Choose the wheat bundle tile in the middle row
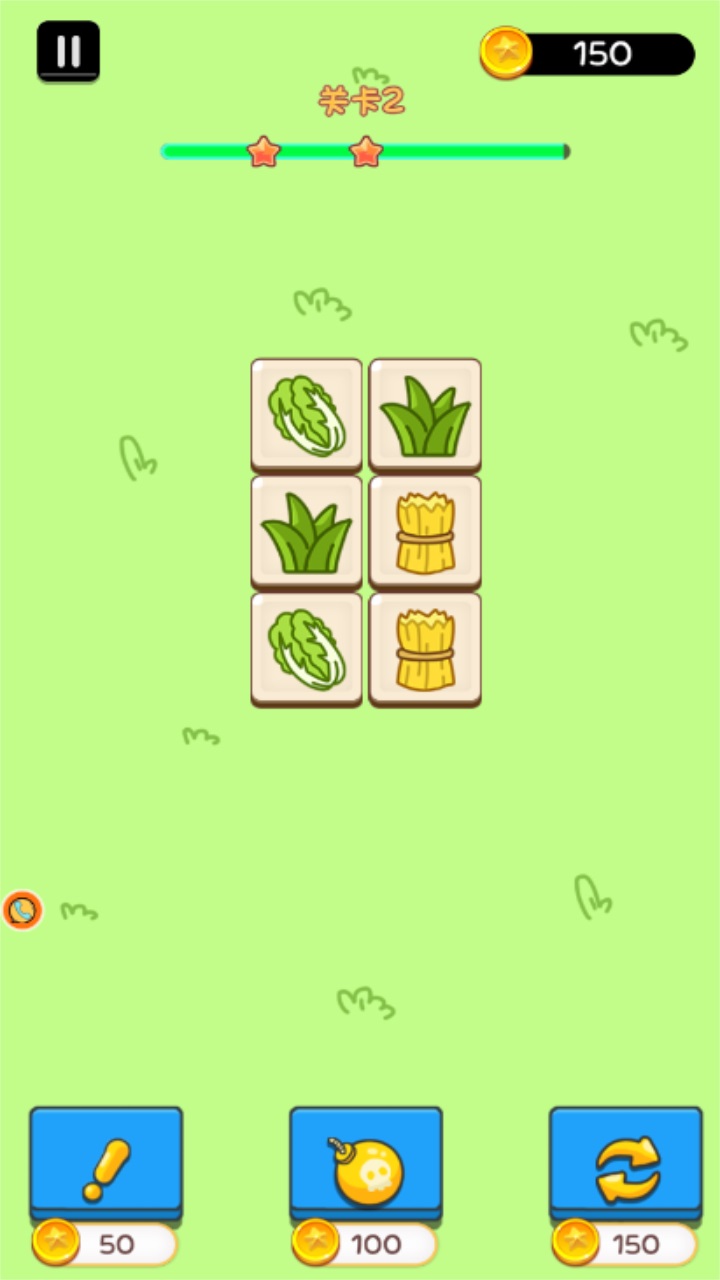The width and height of the screenshot is (720, 1280). point(425,531)
